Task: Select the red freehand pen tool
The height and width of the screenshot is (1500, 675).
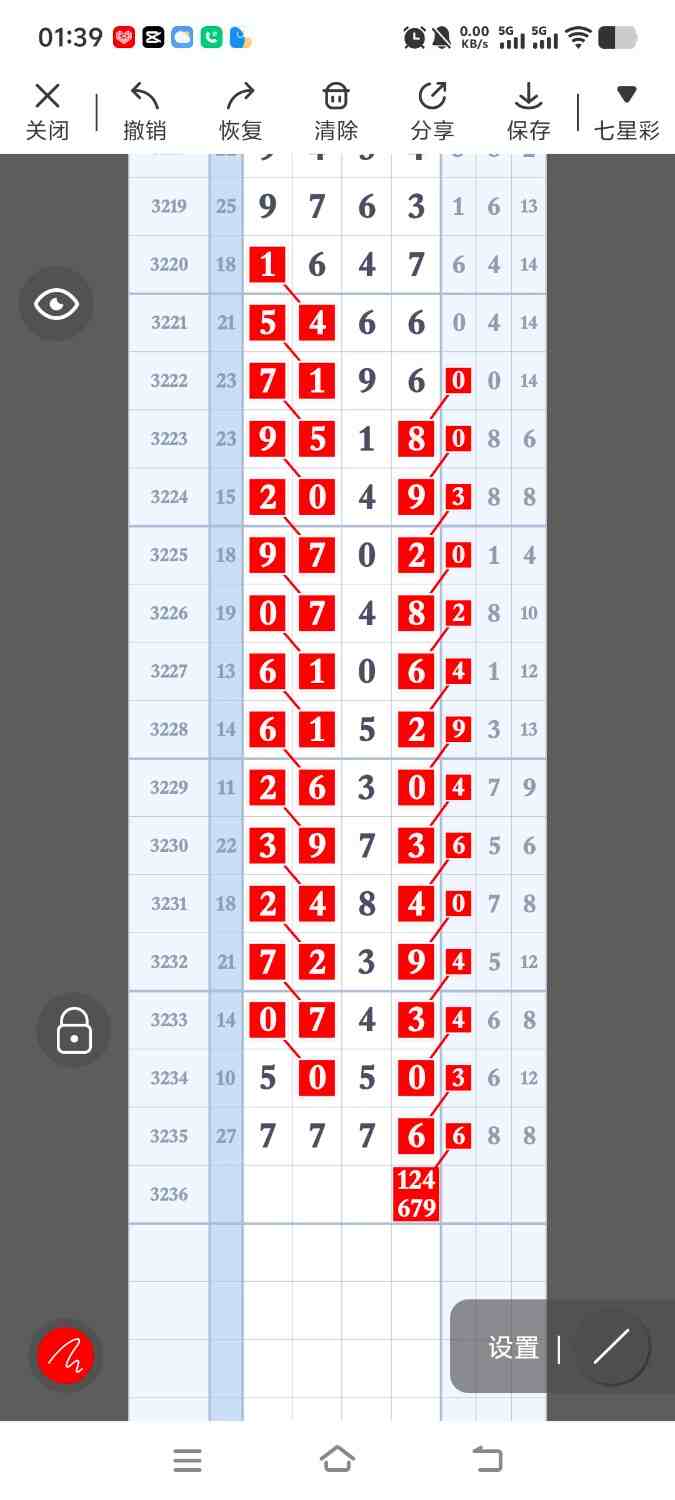Action: [65, 1356]
